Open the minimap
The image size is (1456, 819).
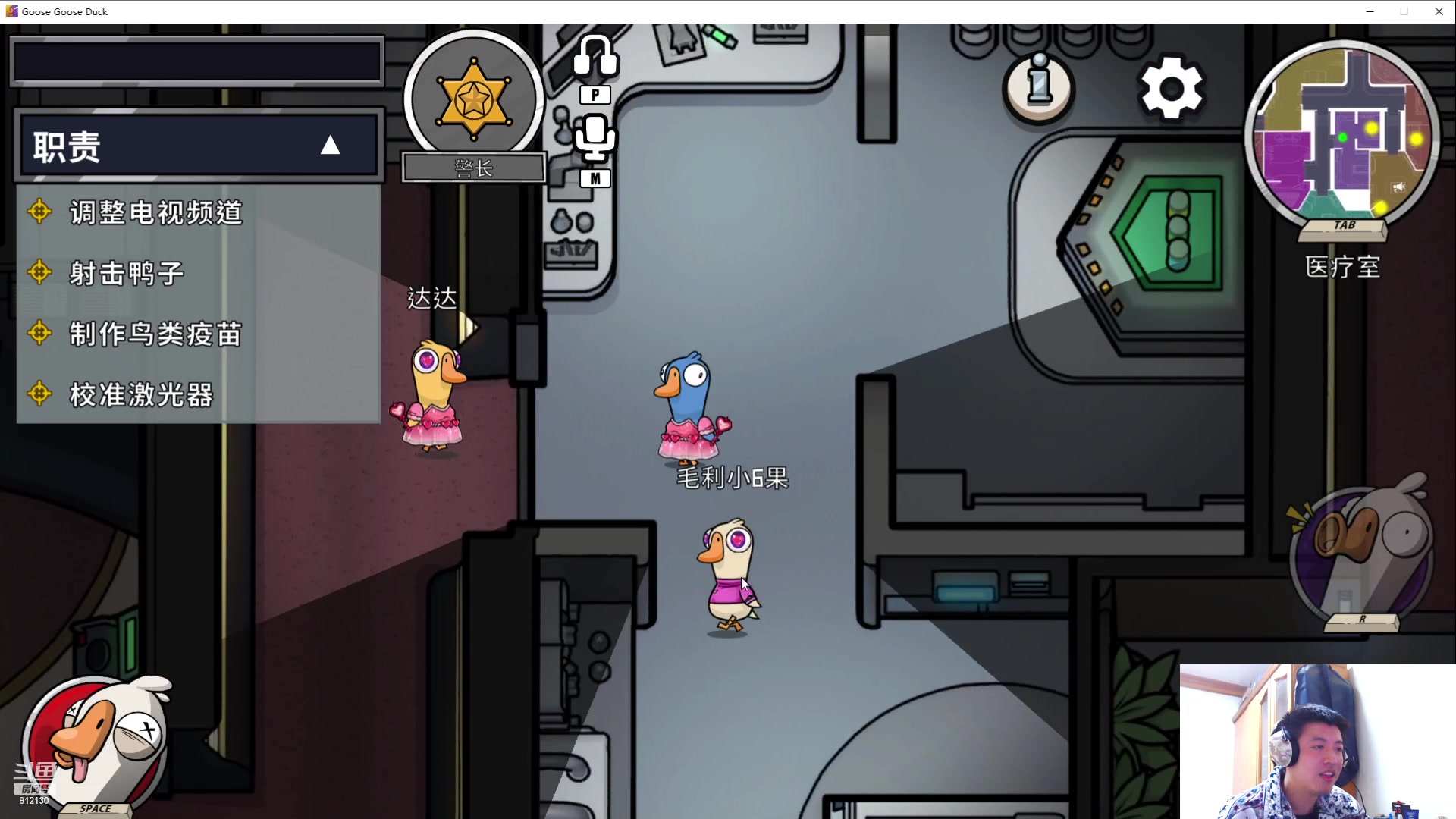click(x=1343, y=136)
